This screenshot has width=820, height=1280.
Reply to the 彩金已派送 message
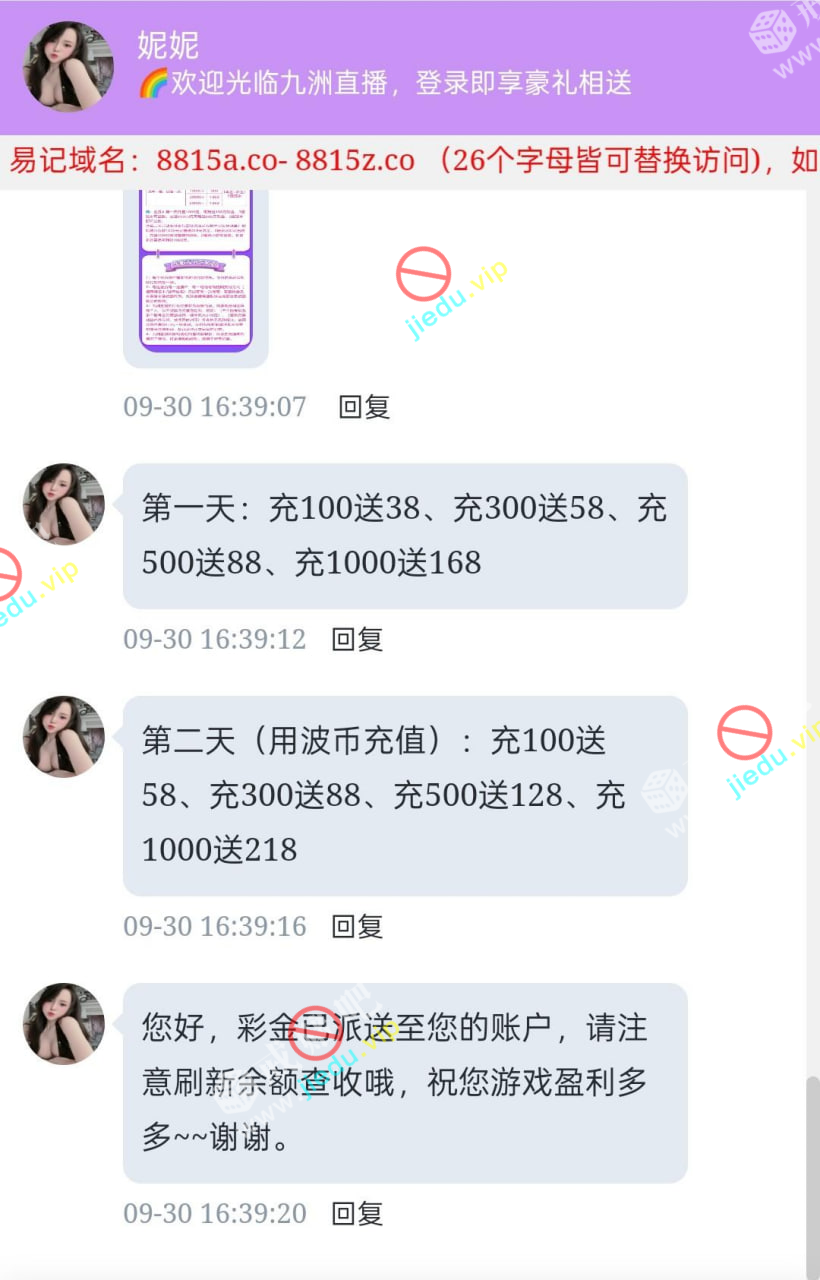click(357, 1214)
